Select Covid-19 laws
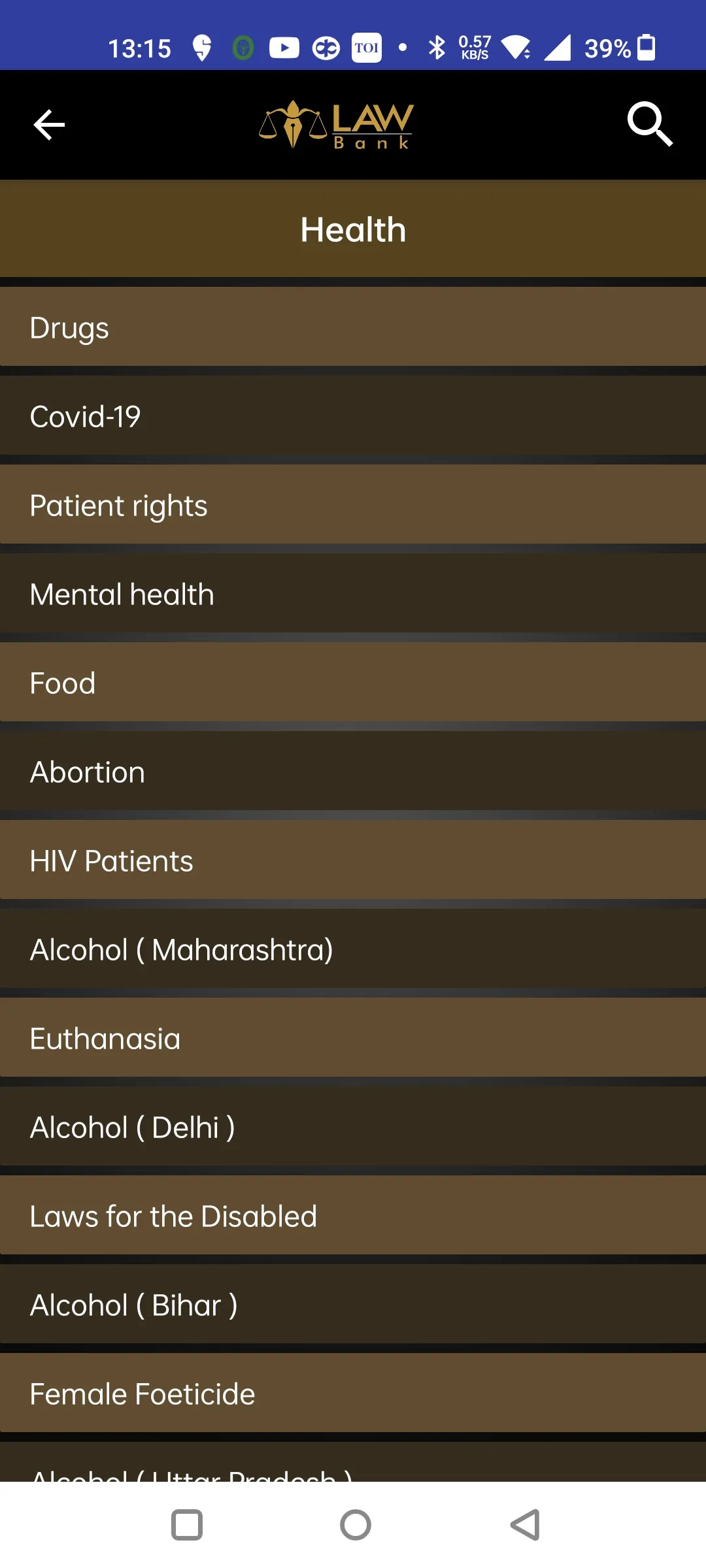The width and height of the screenshot is (706, 1568). pos(353,416)
